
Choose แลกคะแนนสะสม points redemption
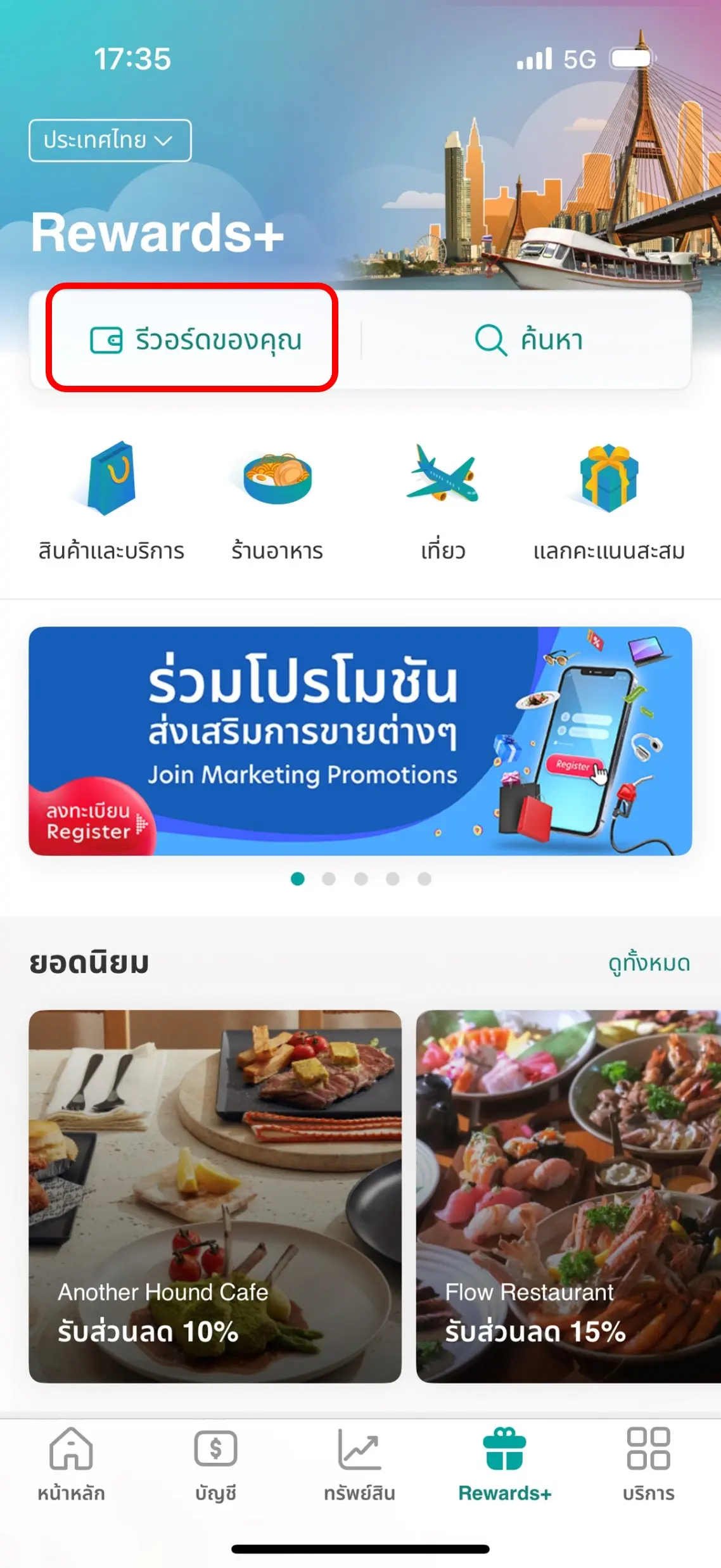[609, 502]
